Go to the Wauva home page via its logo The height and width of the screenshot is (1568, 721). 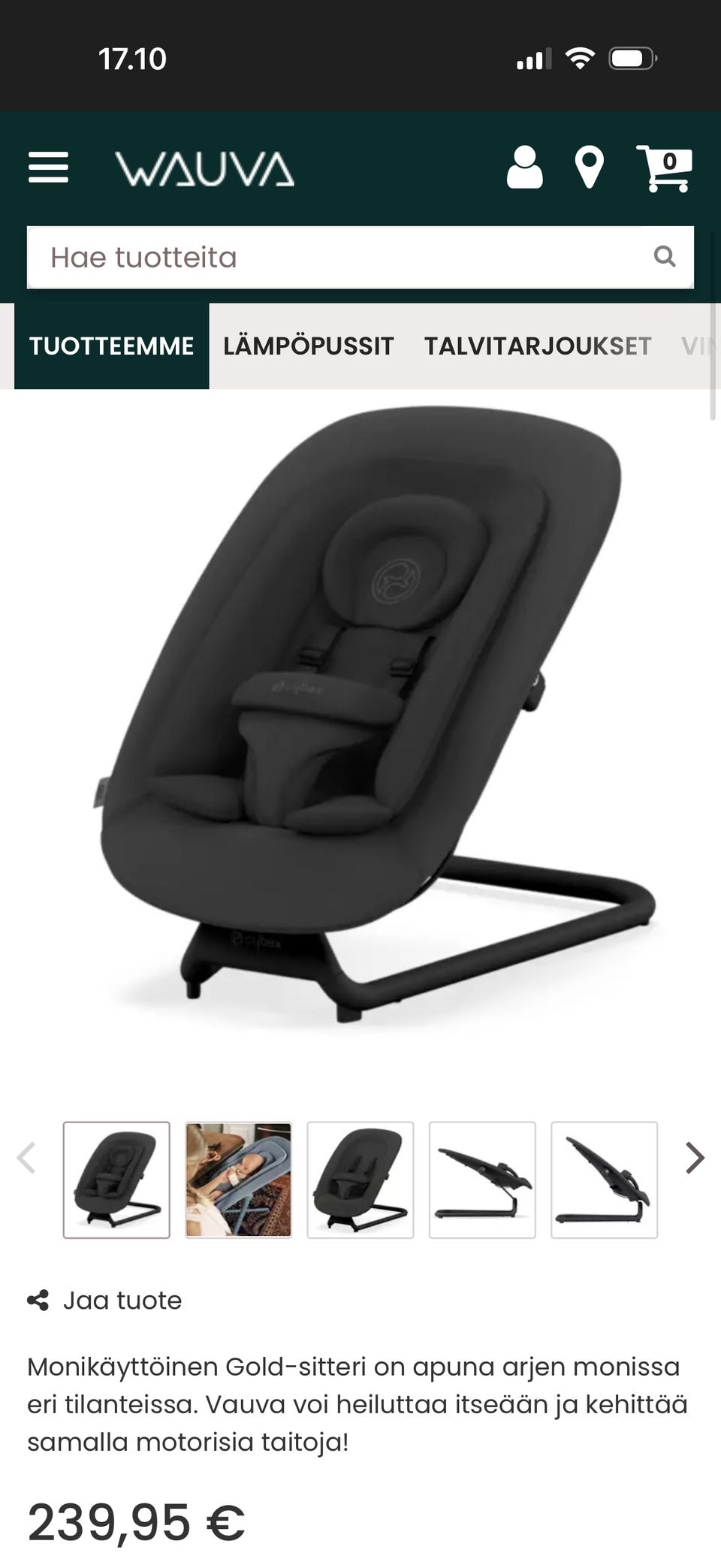[x=204, y=168]
